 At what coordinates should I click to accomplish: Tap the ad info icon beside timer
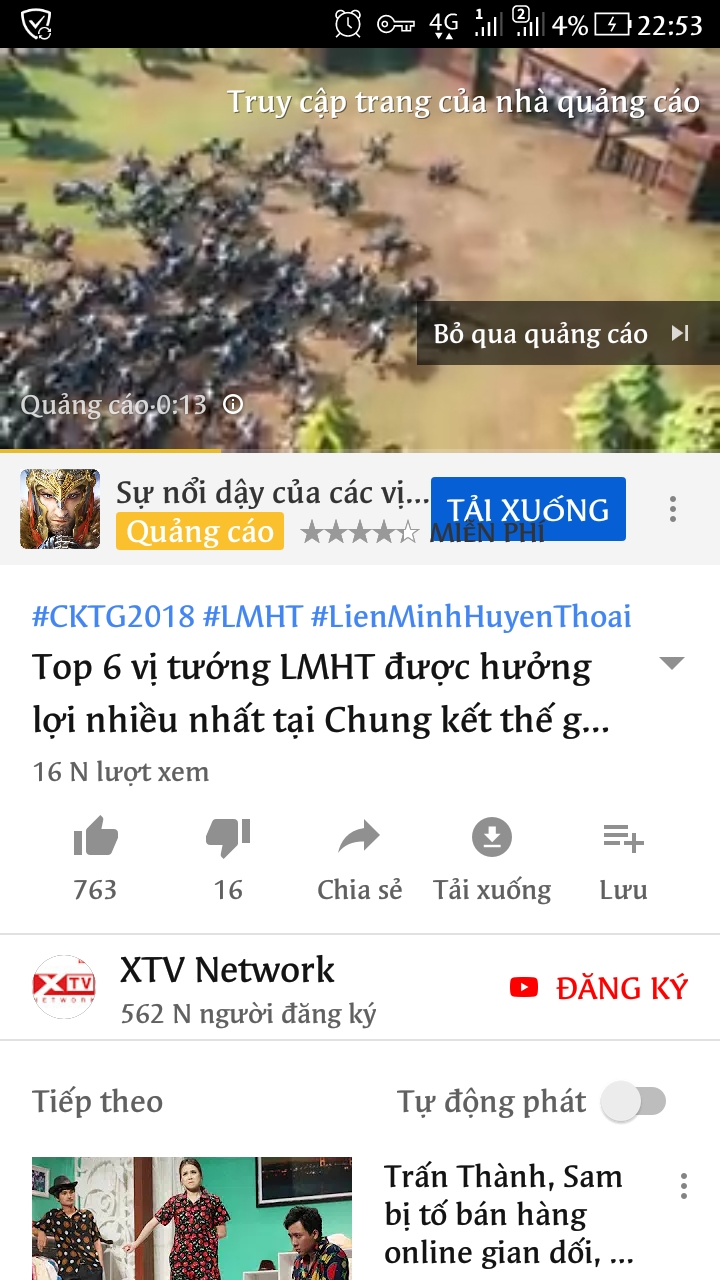point(233,405)
